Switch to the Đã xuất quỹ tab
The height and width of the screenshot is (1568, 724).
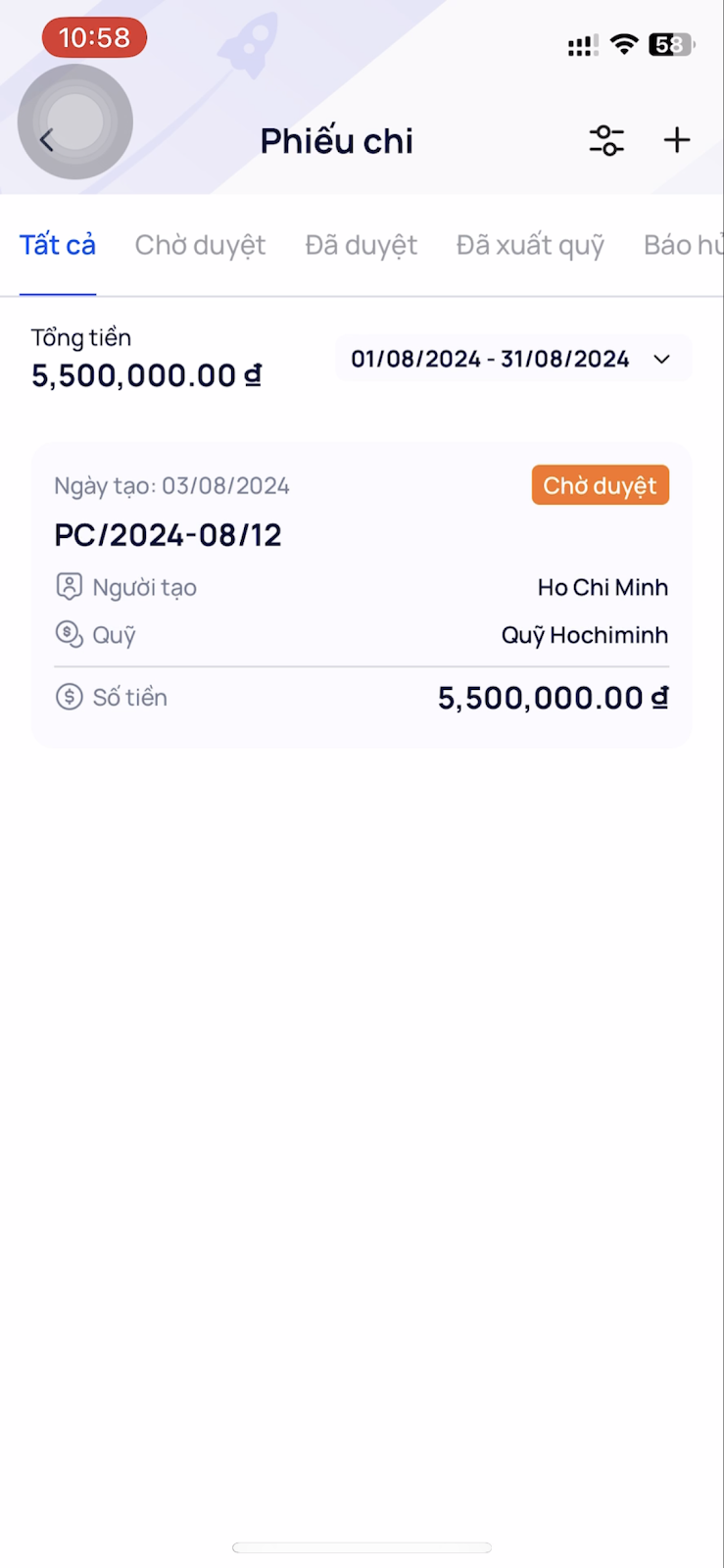tap(530, 245)
